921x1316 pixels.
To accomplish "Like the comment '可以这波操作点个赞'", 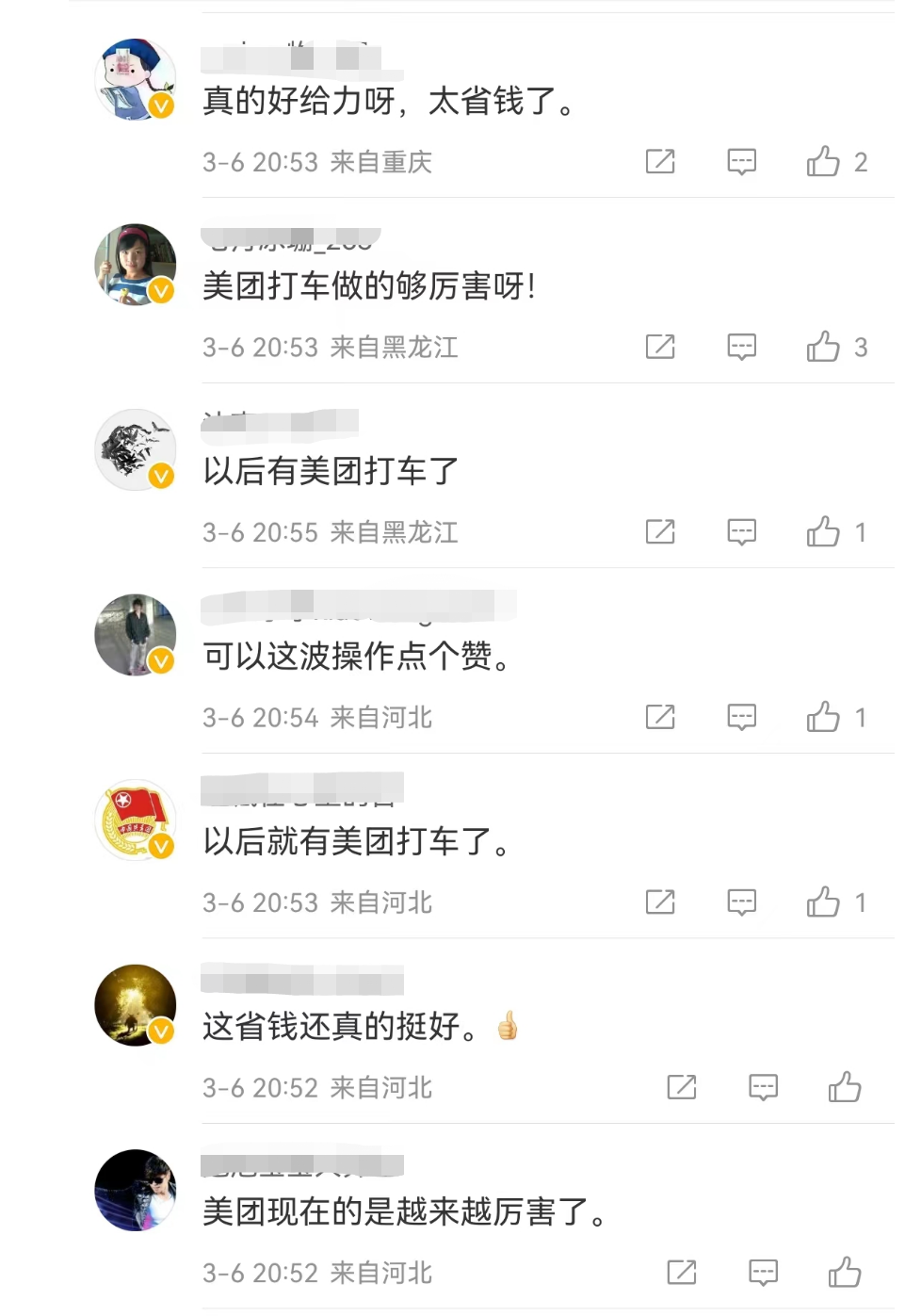I will click(x=823, y=718).
